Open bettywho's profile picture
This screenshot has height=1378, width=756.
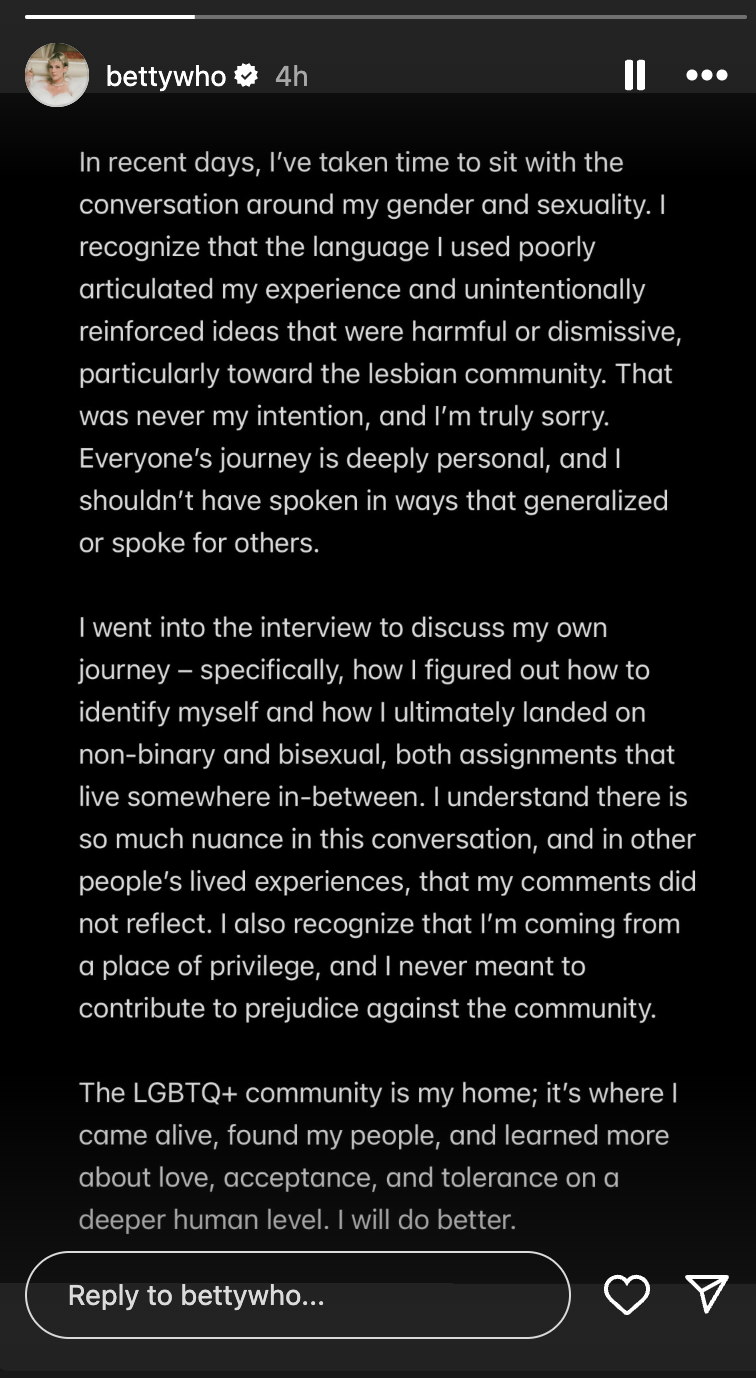[x=57, y=75]
